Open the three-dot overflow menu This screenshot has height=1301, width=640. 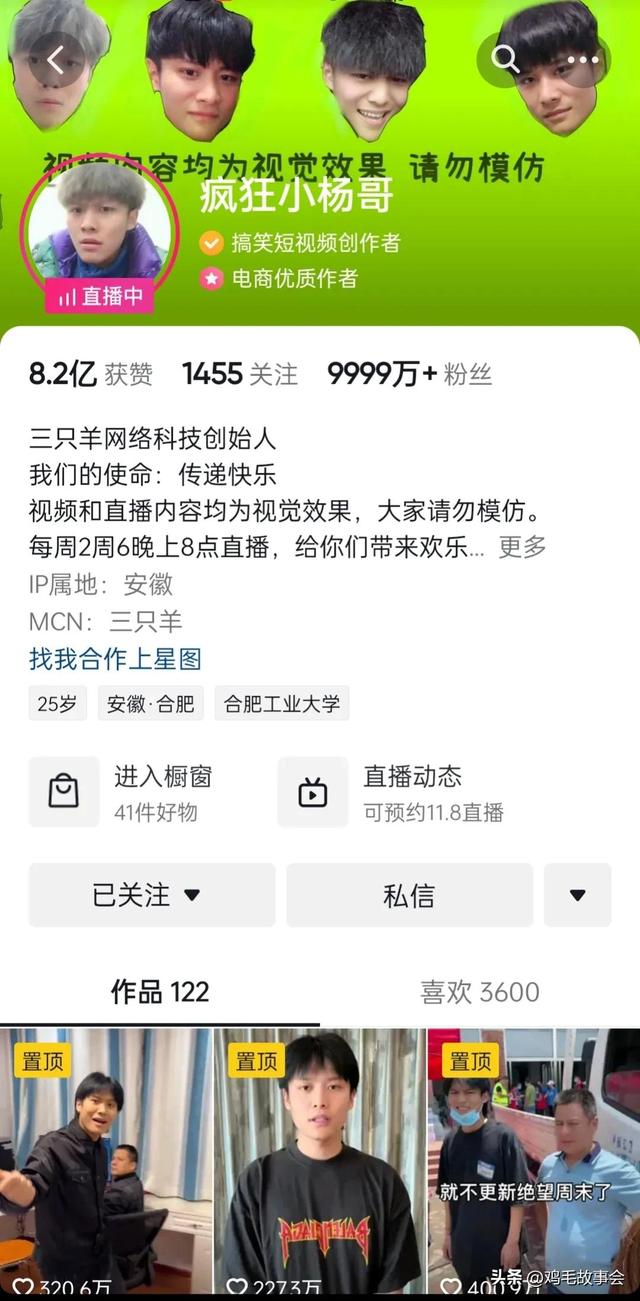(583, 60)
